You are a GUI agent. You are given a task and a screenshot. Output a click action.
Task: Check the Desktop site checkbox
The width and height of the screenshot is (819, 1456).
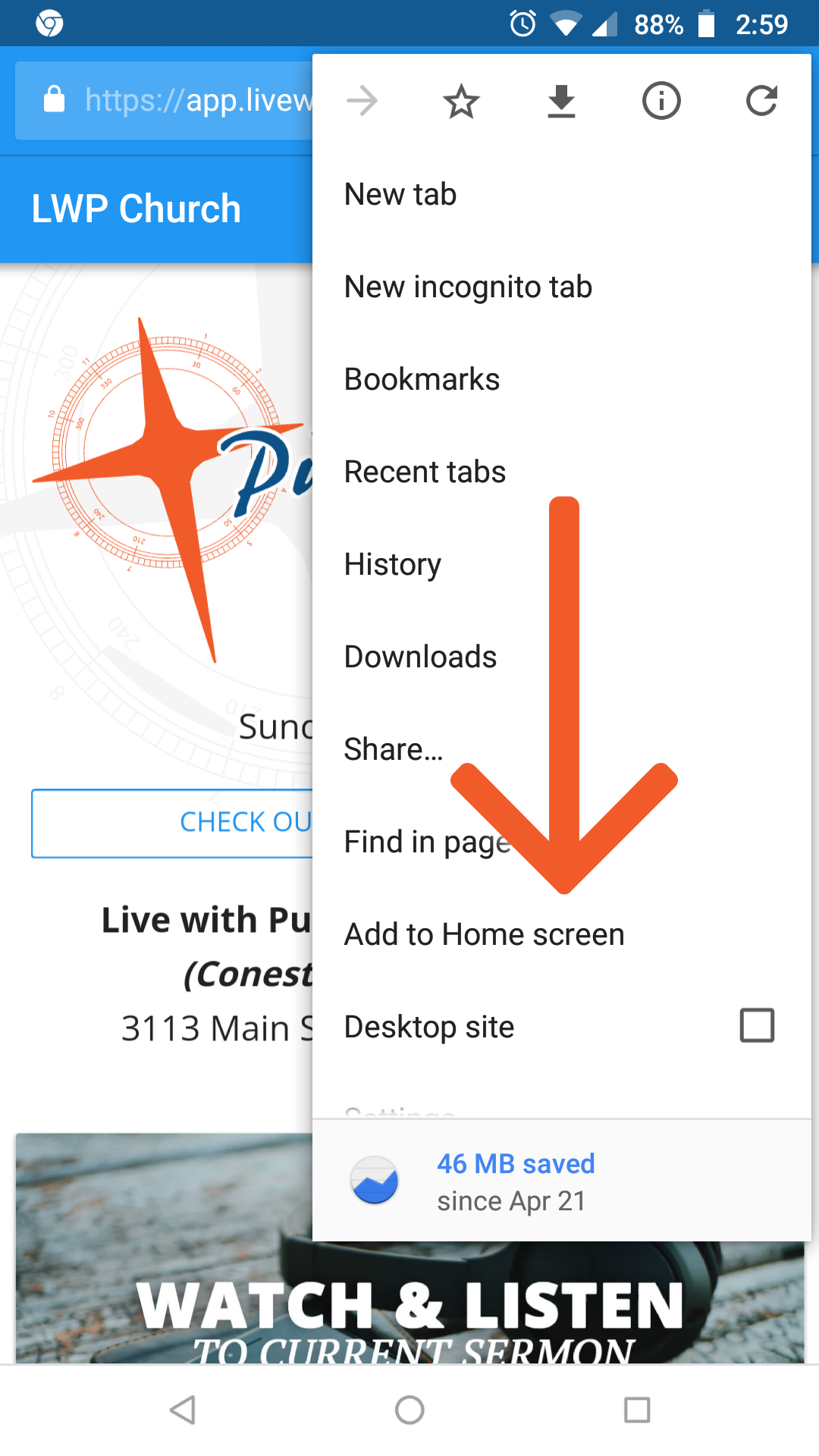click(757, 1025)
